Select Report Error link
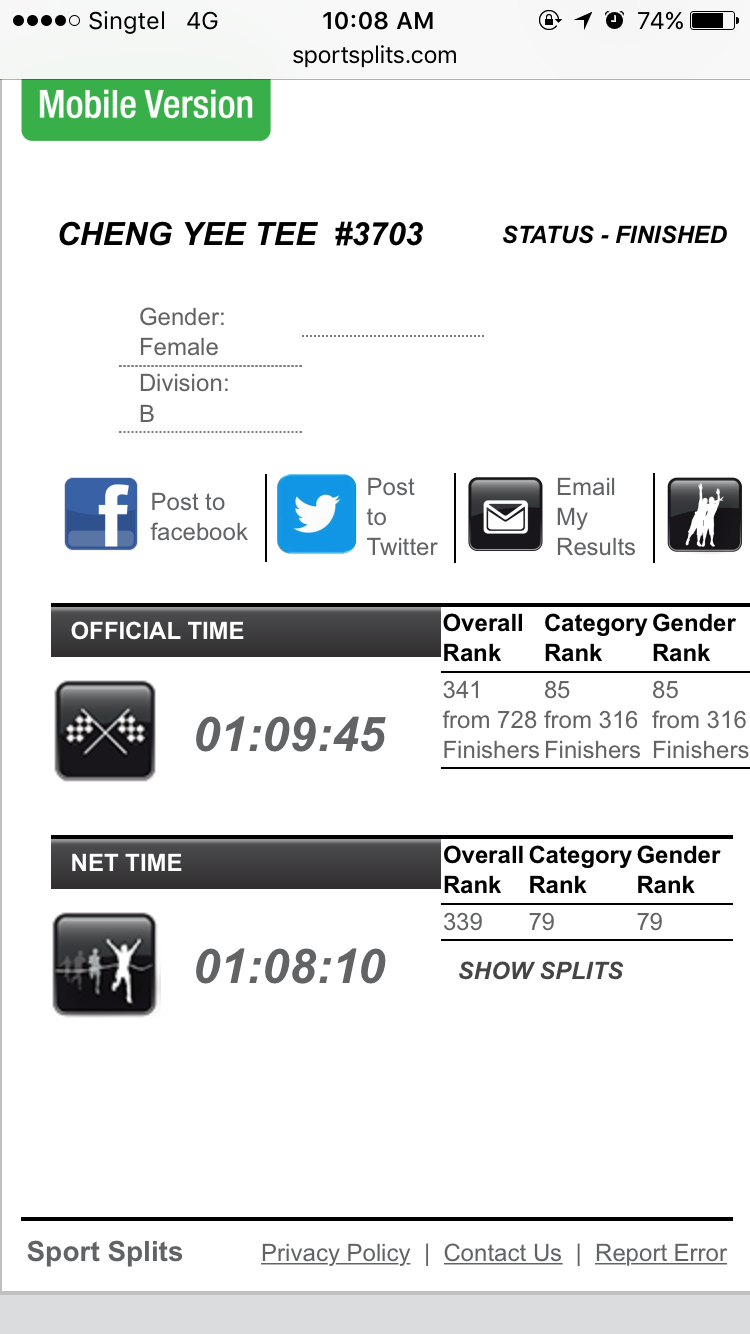750x1334 pixels. tap(661, 1253)
